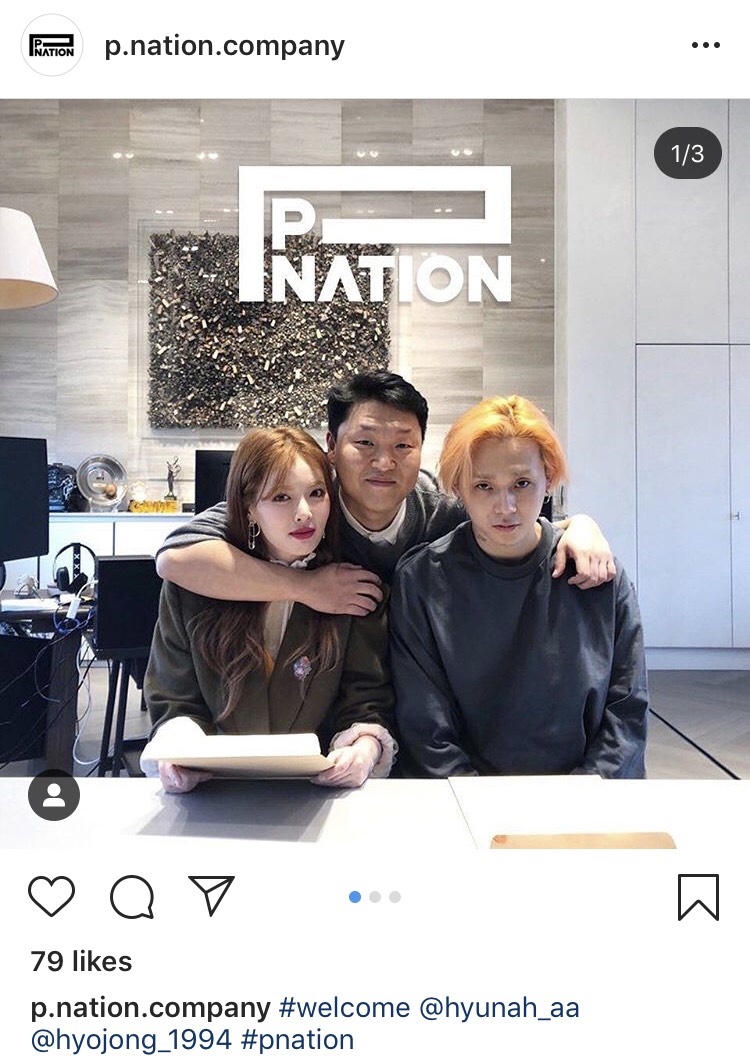Tap the p.nation profile picture avatar

click(52, 46)
